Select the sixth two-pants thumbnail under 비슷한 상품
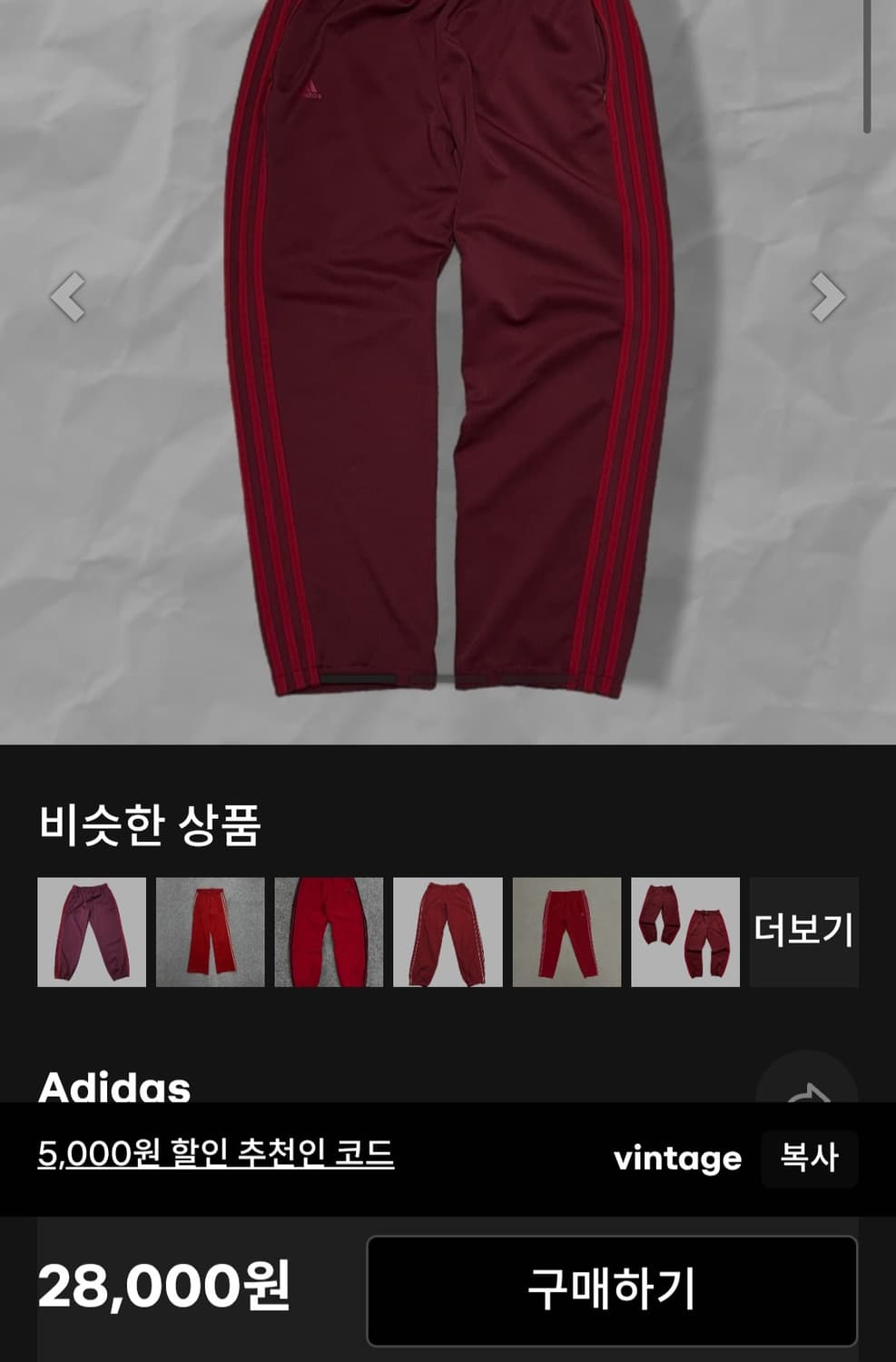Image resolution: width=896 pixels, height=1362 pixels. tap(684, 933)
